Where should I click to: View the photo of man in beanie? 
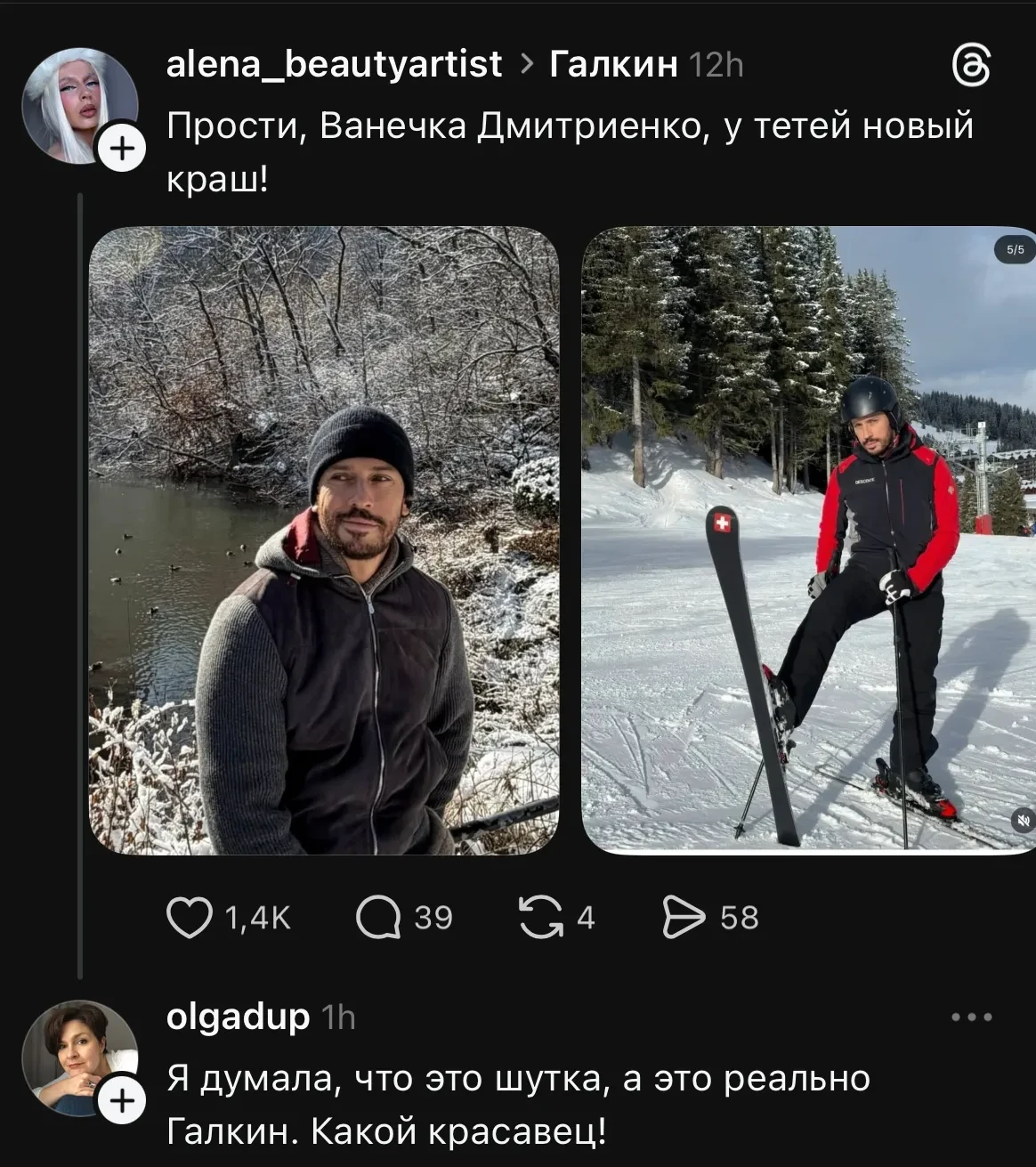pyautogui.click(x=324, y=540)
